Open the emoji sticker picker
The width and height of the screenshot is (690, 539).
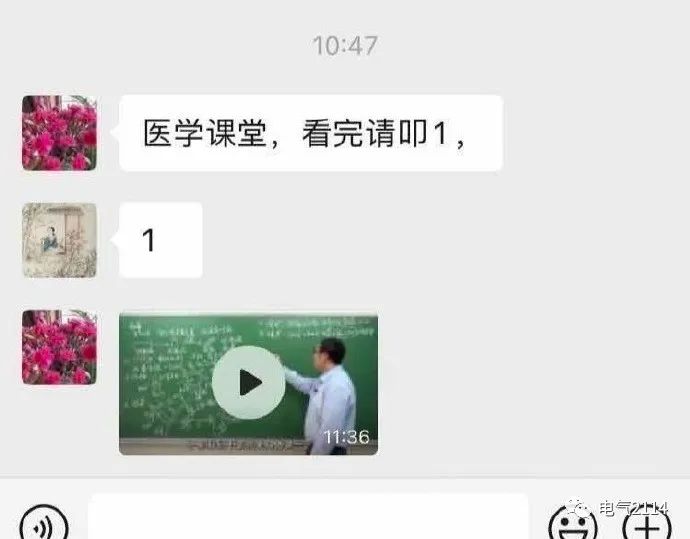coord(573,524)
